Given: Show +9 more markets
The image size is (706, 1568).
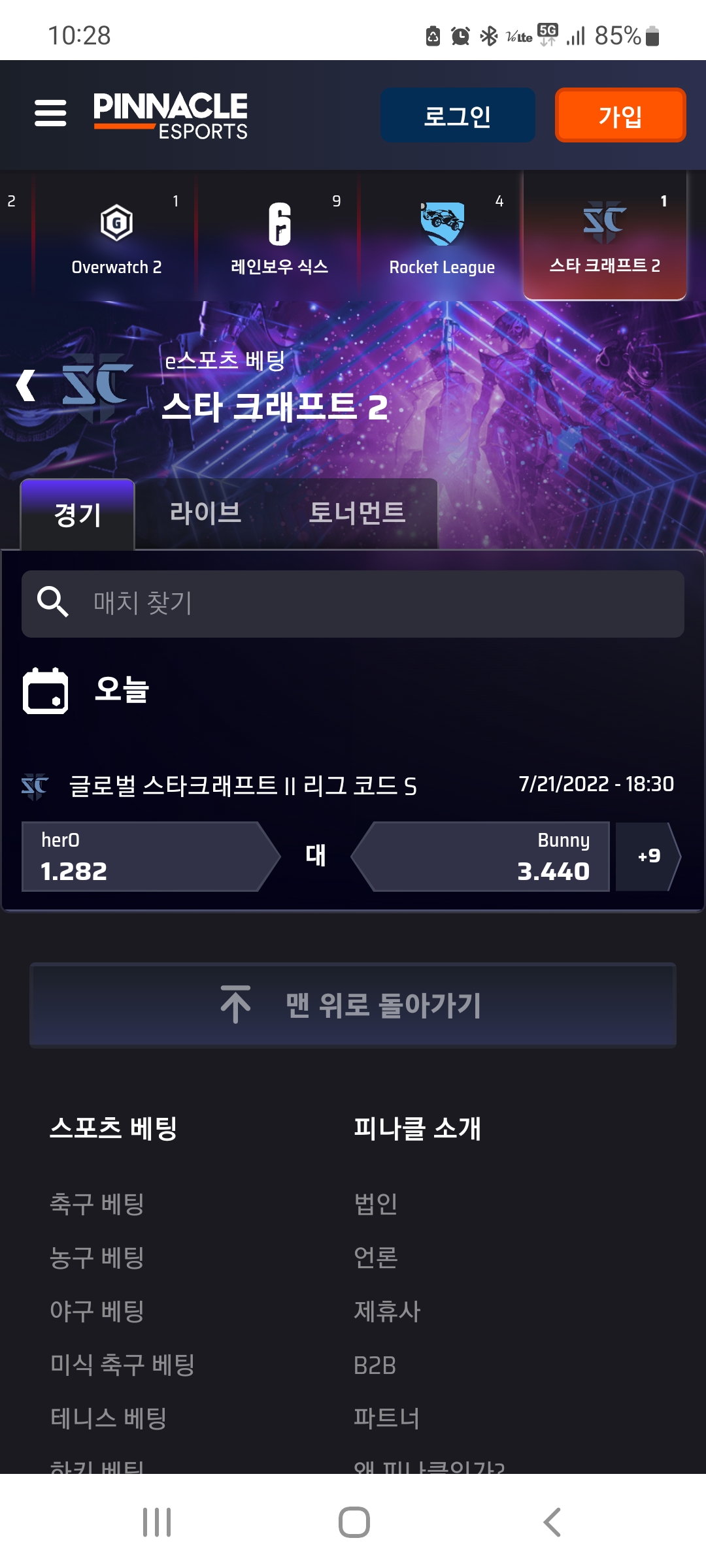Looking at the screenshot, I should pyautogui.click(x=647, y=857).
